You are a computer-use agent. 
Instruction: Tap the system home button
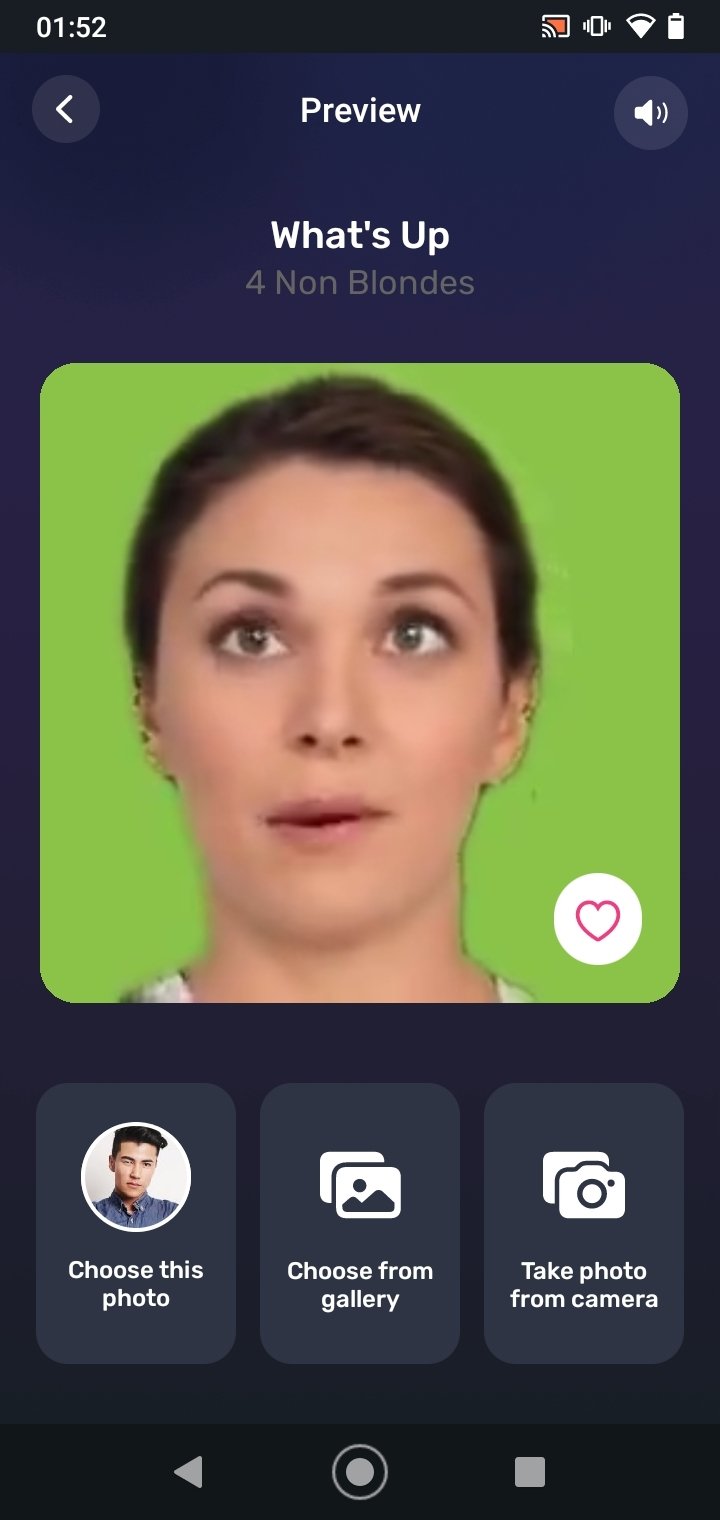tap(360, 1472)
